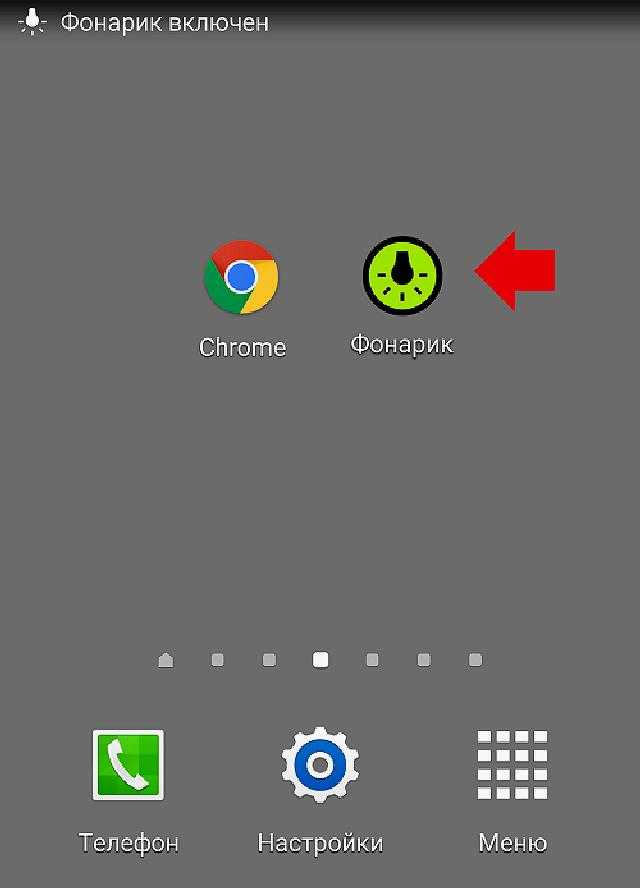640x888 pixels.
Task: Jump to the home page indicator
Action: point(166,660)
